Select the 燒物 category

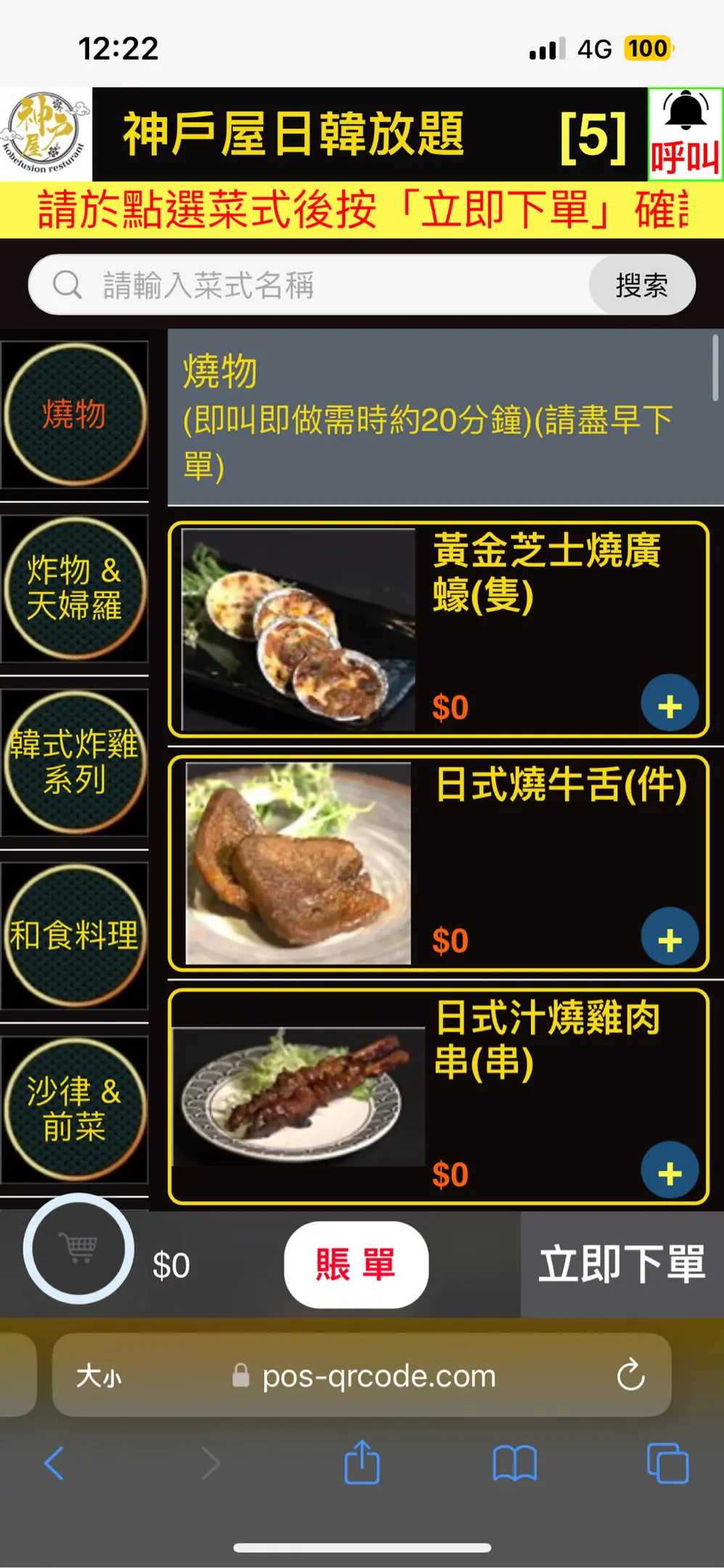(74, 415)
